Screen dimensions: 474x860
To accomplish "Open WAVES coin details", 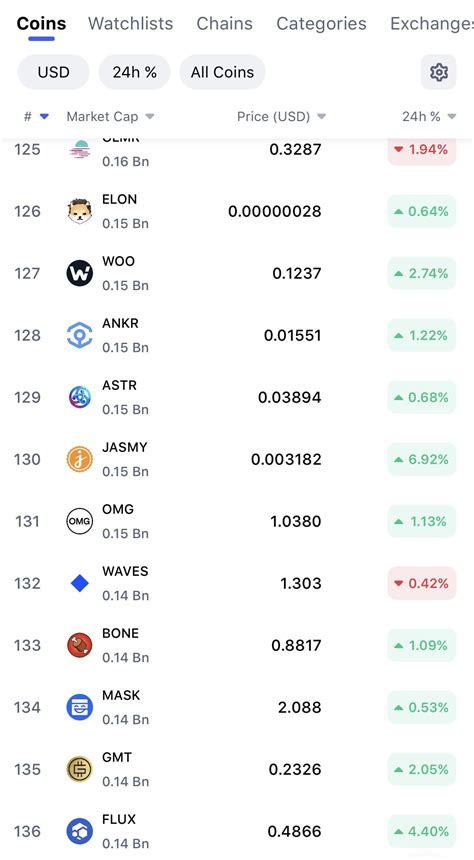I will (x=237, y=583).
